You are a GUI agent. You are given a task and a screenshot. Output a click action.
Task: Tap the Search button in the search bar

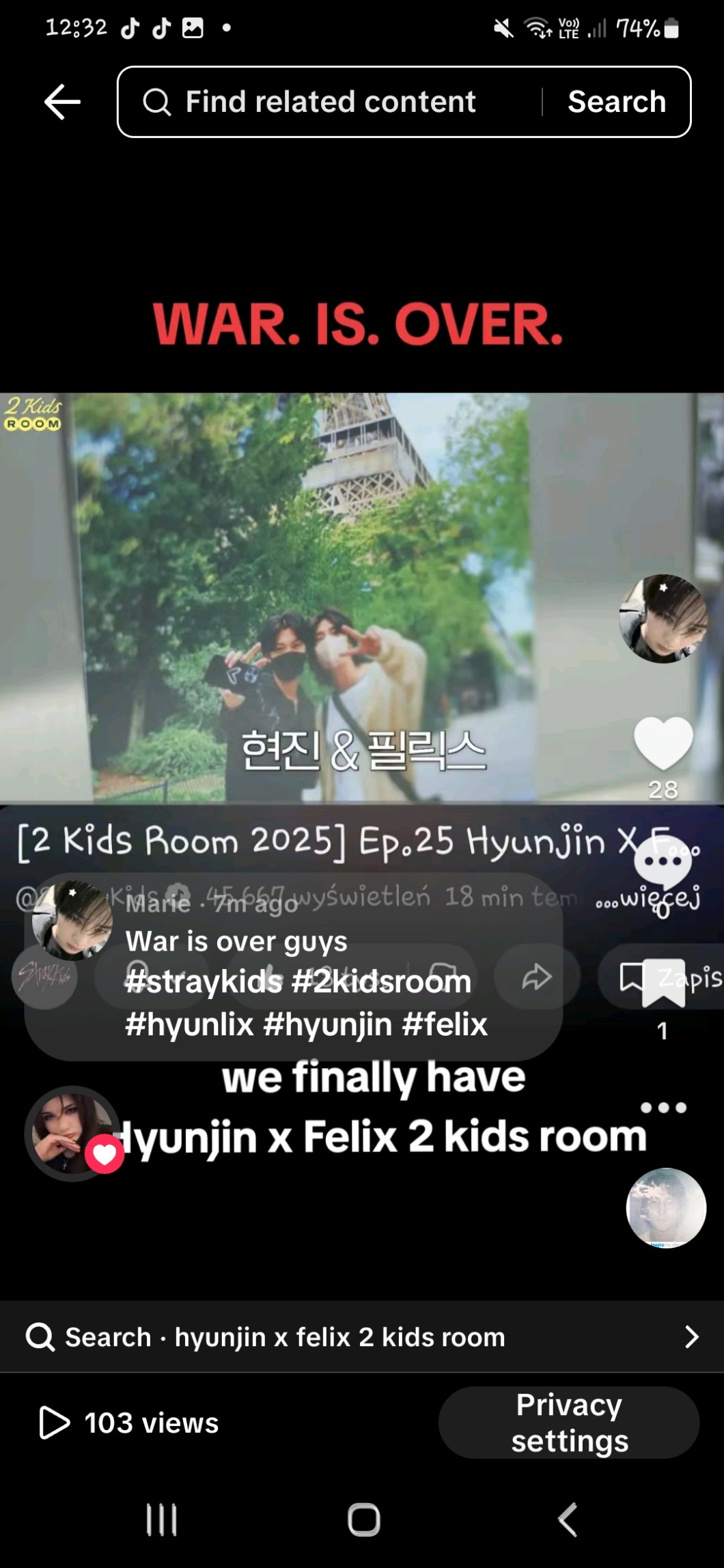coord(616,102)
